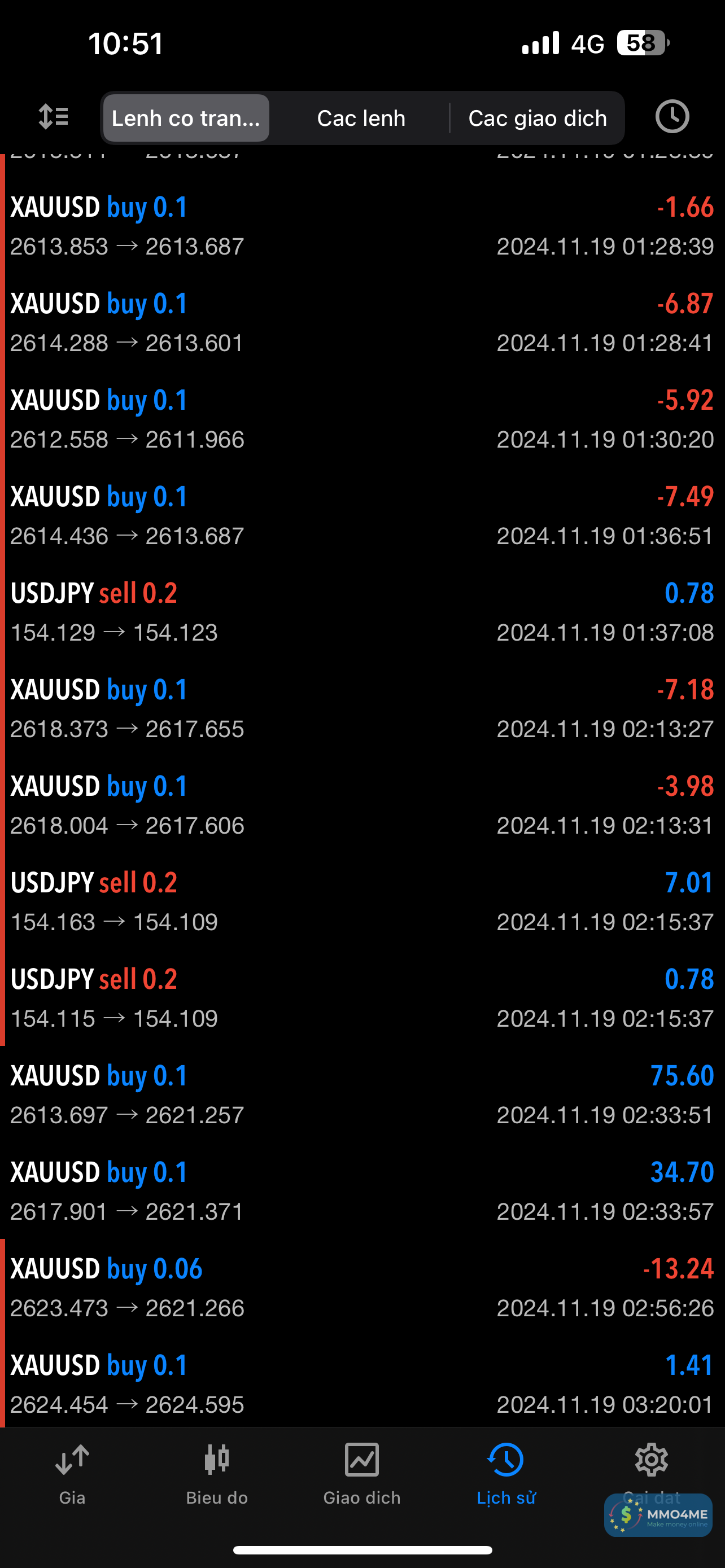Image resolution: width=725 pixels, height=1568 pixels.
Task: Open the XAUUSD trade with profit 1.41
Action: click(362, 1383)
